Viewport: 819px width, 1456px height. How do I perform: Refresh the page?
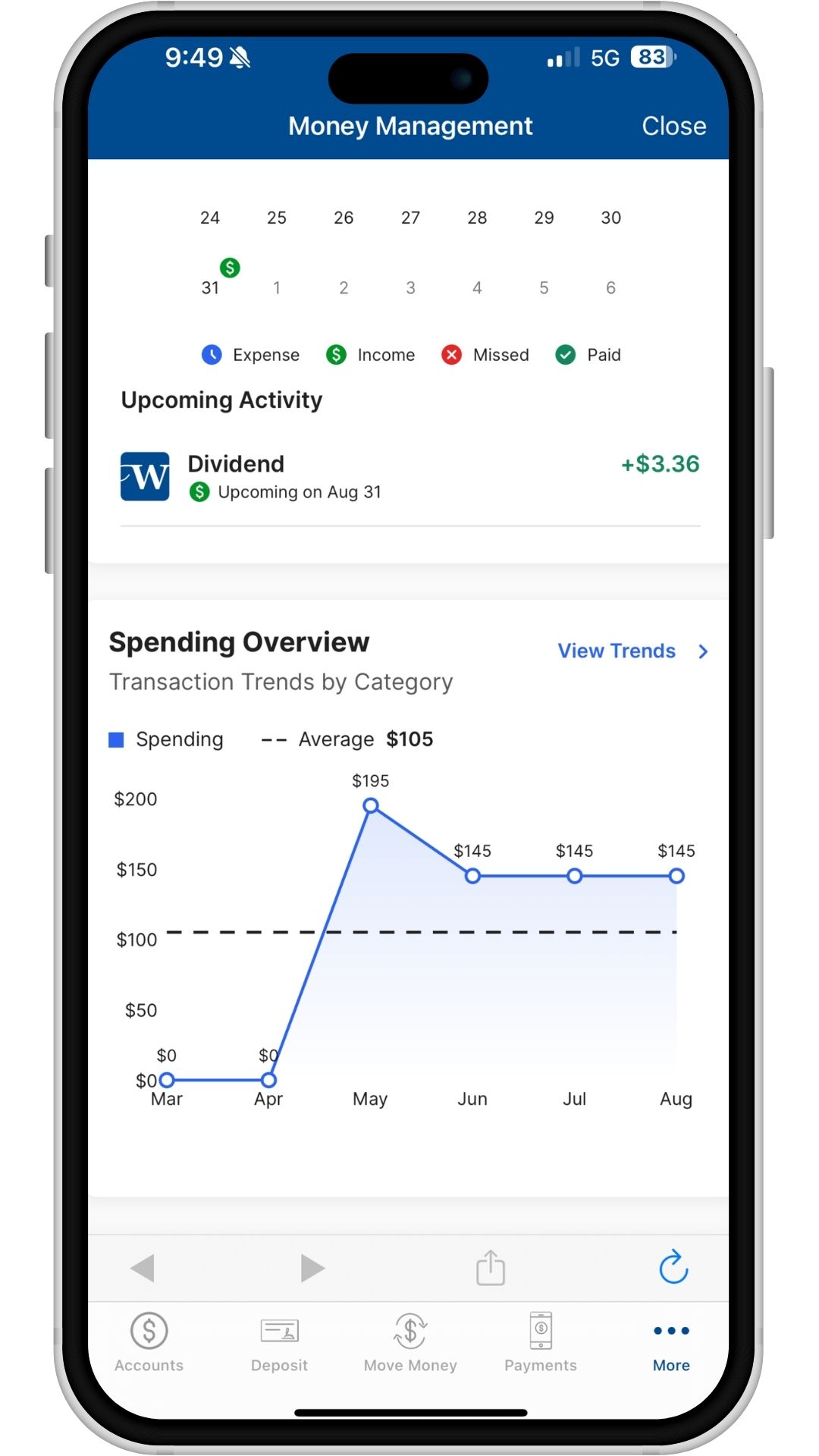click(673, 1267)
